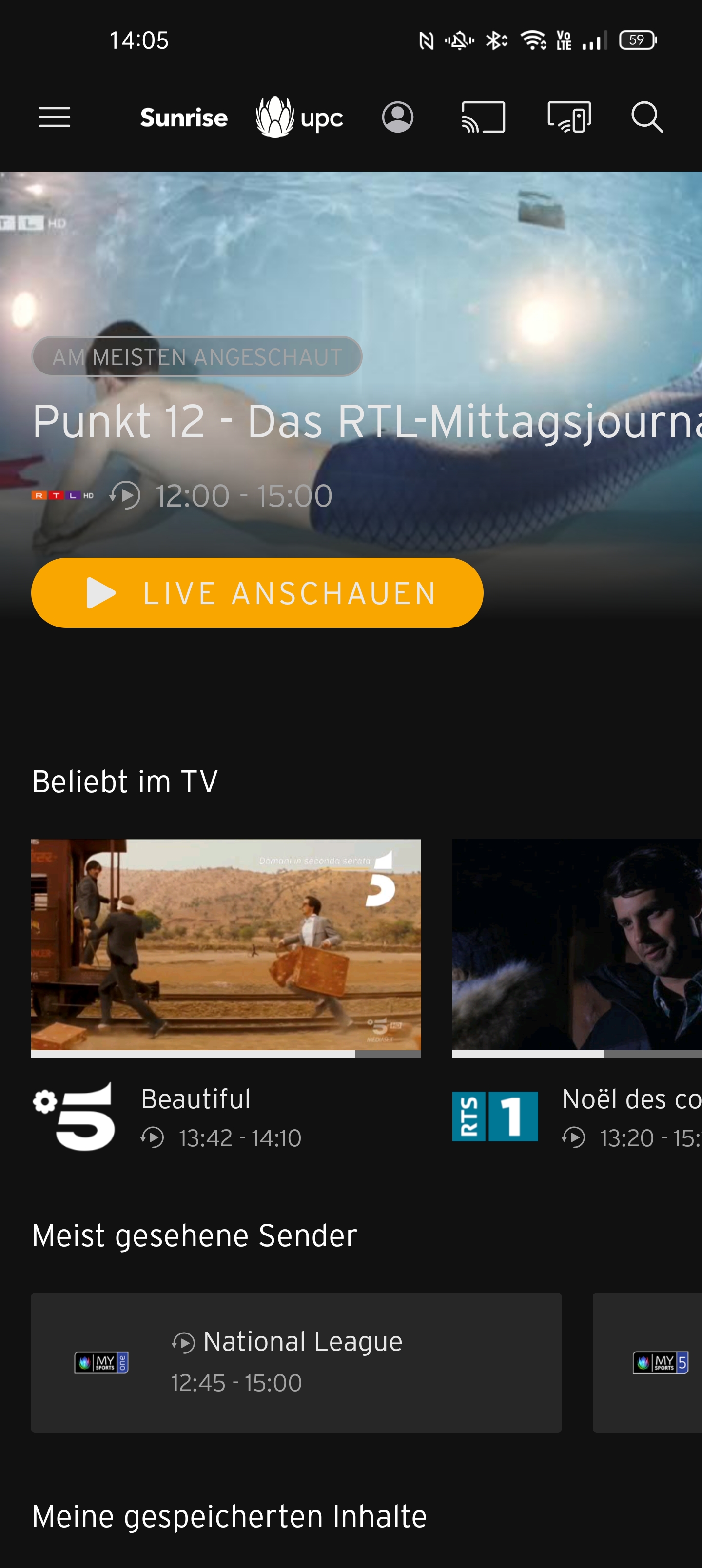The height and width of the screenshot is (1568, 702).
Task: Open your account profile
Action: [398, 117]
